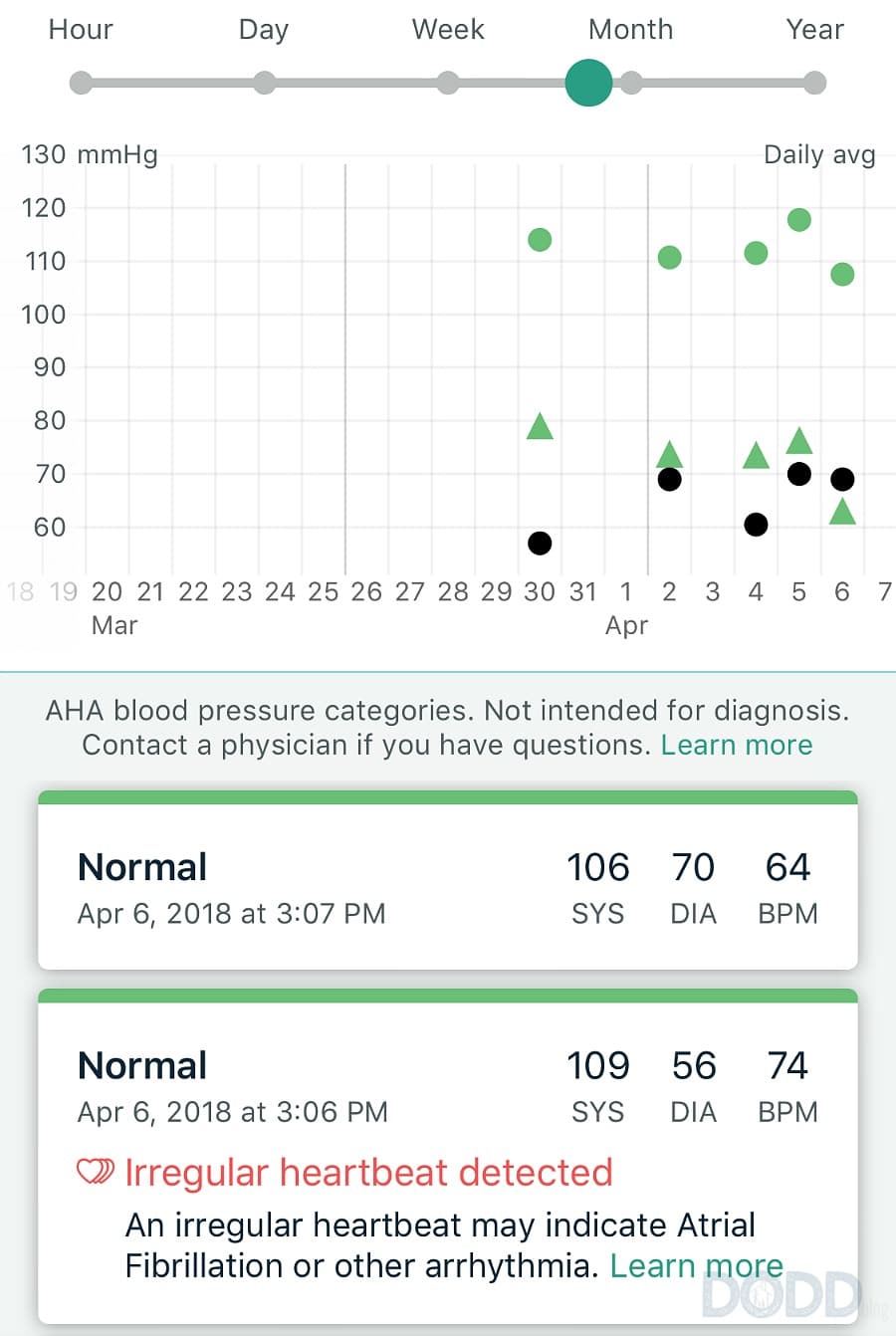Click the irregular heartbeat icon
896x1336 pixels.
click(x=98, y=1173)
